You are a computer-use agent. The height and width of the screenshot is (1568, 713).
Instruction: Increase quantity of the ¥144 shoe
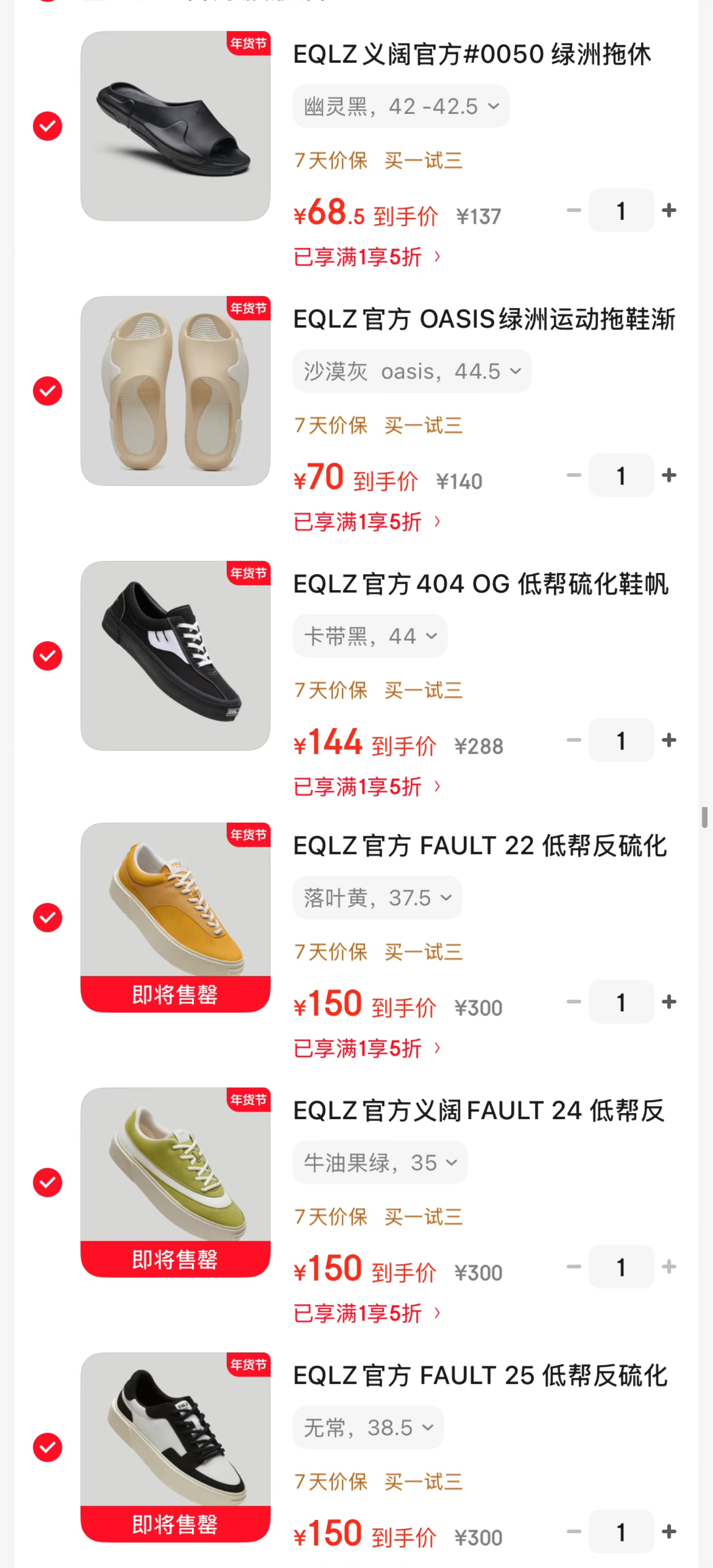pos(669,740)
